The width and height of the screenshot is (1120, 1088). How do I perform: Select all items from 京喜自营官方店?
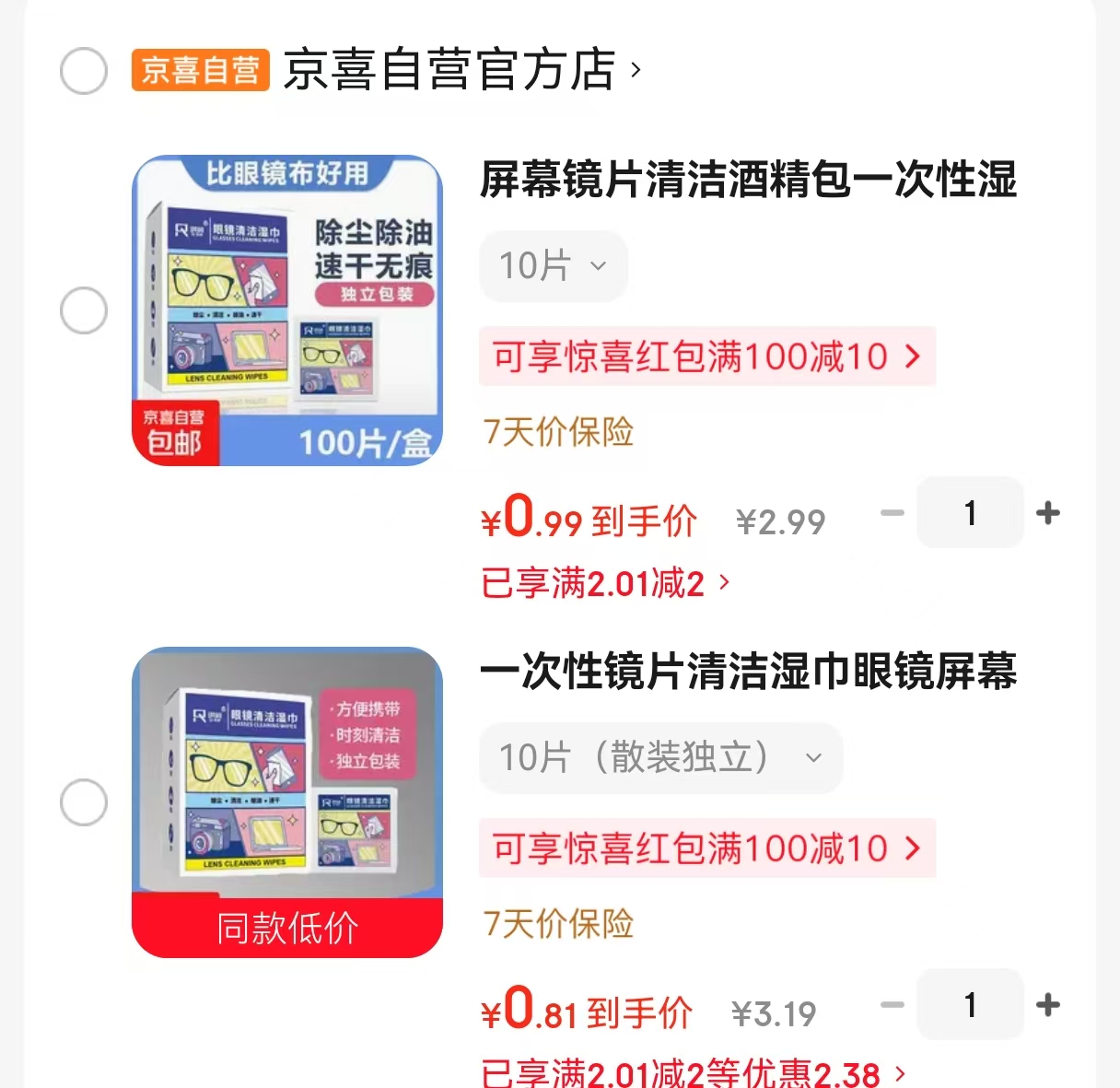pos(84,71)
